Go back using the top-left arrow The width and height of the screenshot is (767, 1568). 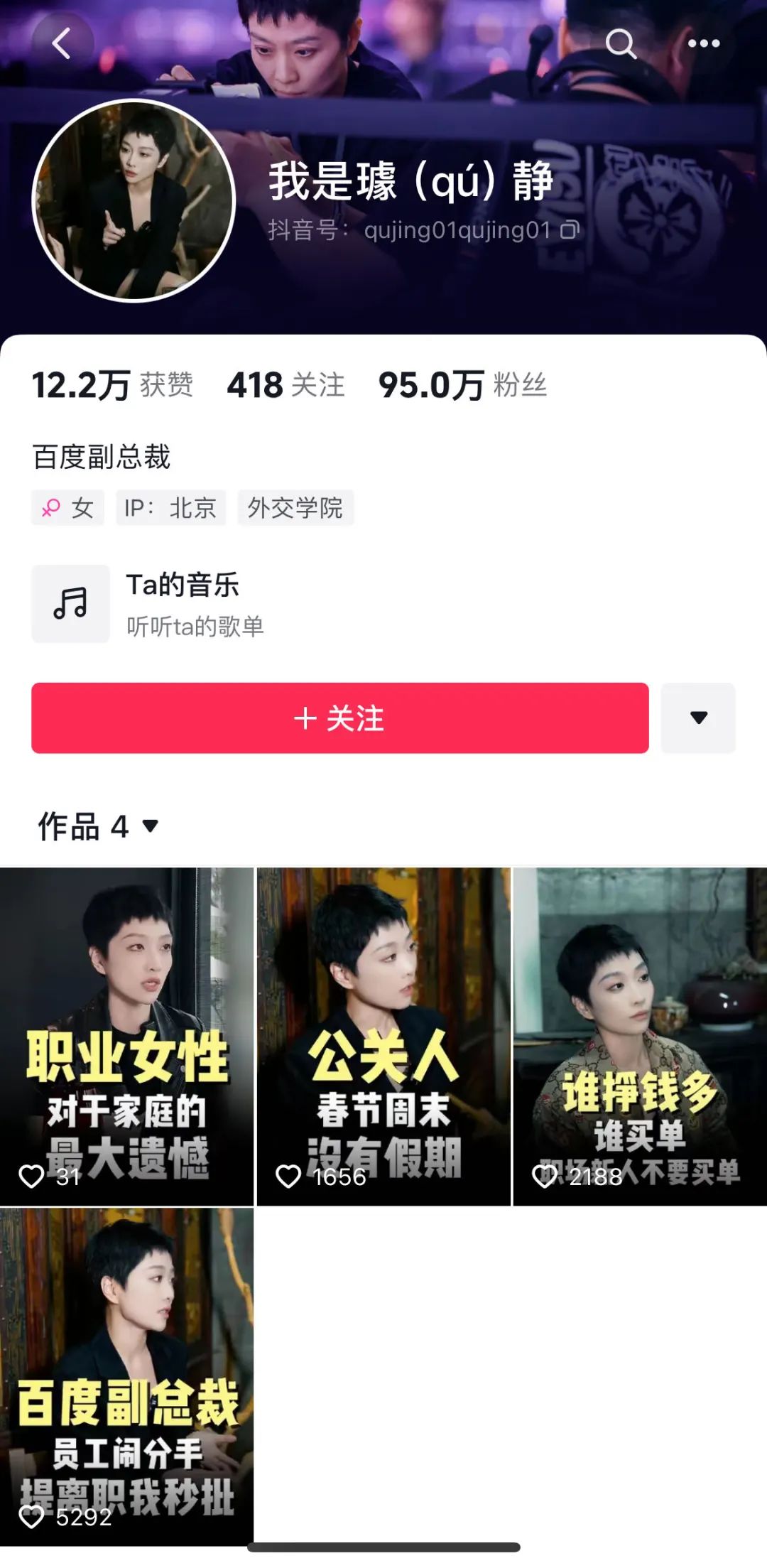(62, 43)
